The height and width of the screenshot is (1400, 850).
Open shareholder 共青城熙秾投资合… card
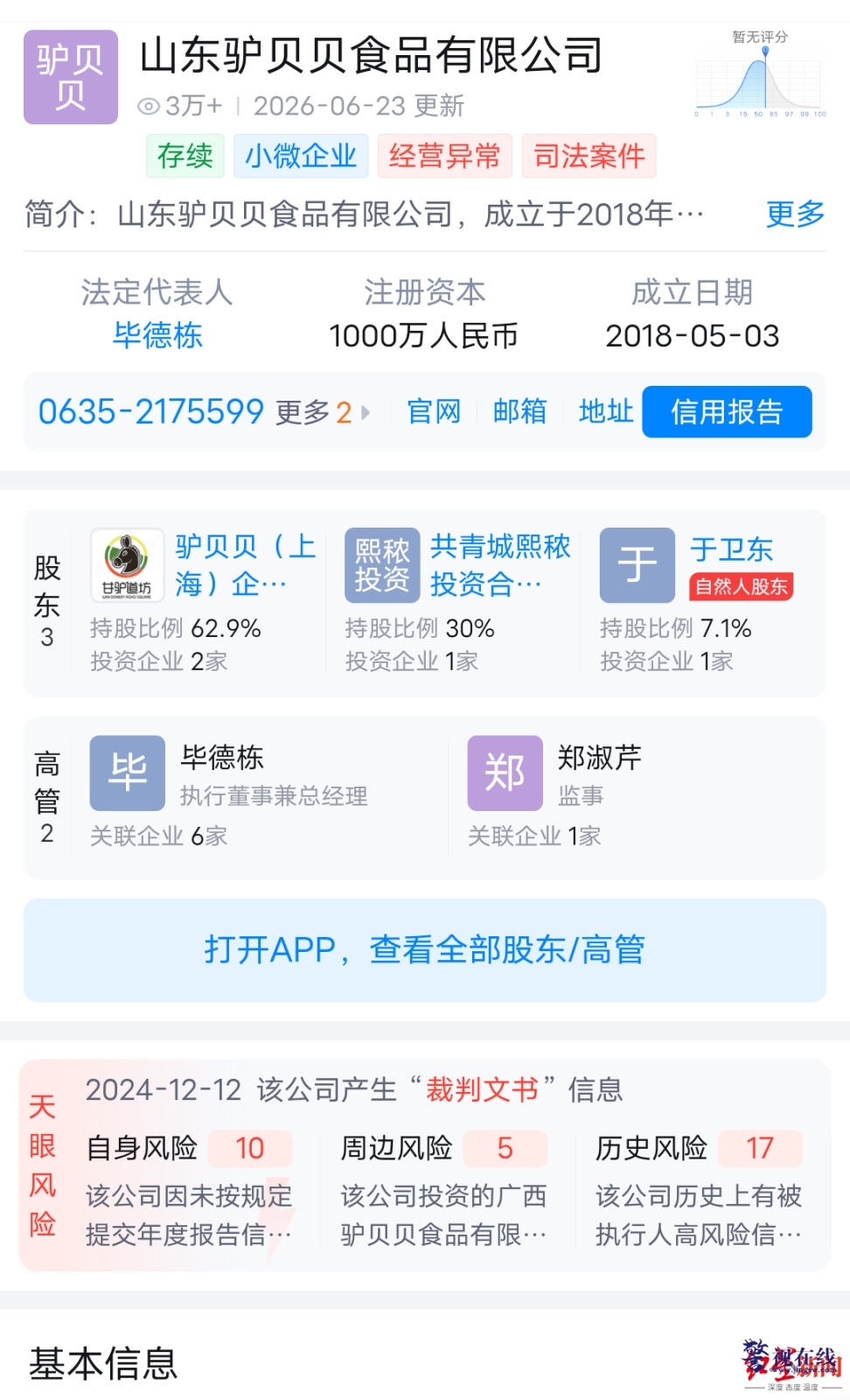(458, 602)
